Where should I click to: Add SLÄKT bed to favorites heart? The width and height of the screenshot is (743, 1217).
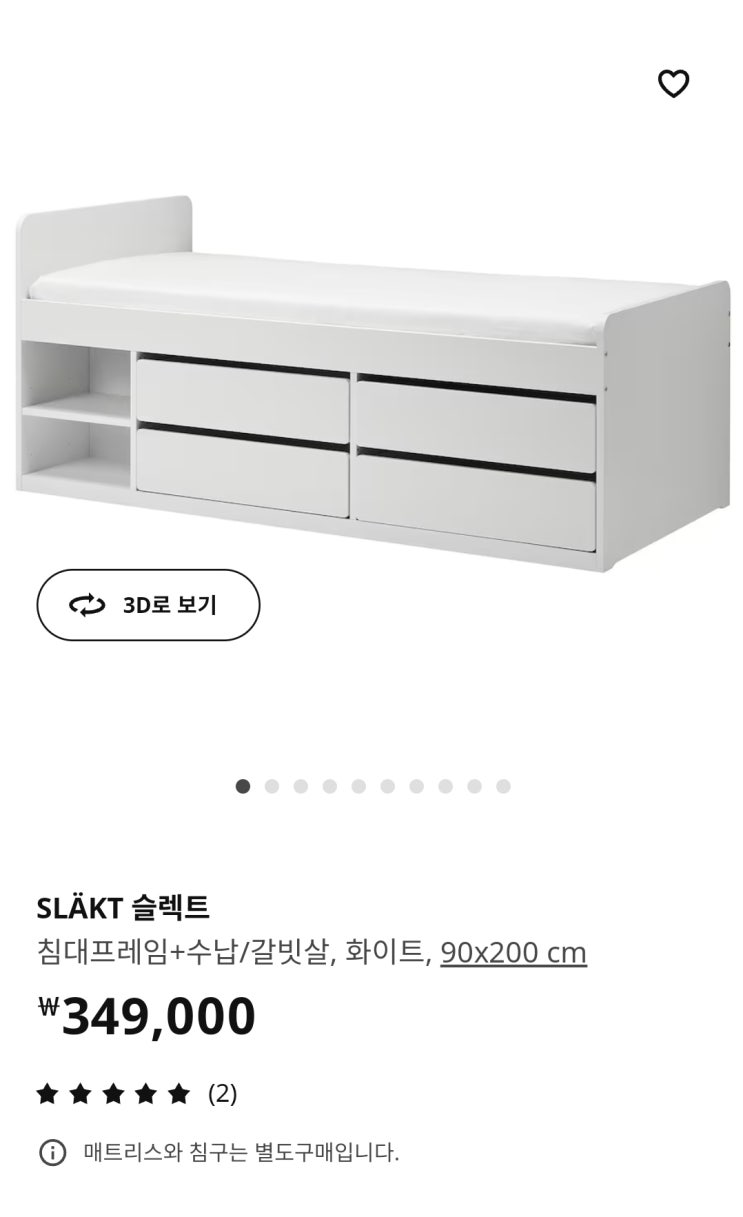tap(673, 84)
